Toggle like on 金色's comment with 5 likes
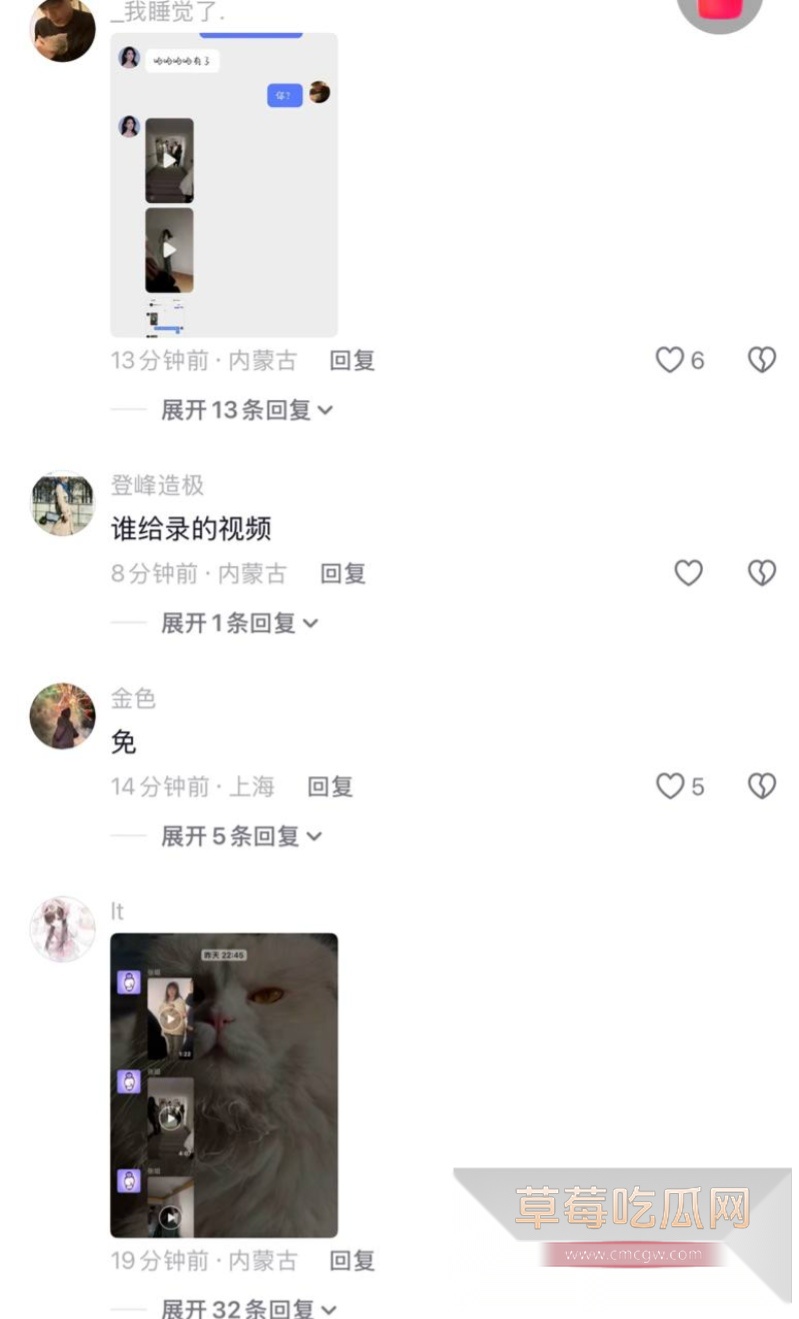Screen dimensions: 799x1319 tap(670, 786)
